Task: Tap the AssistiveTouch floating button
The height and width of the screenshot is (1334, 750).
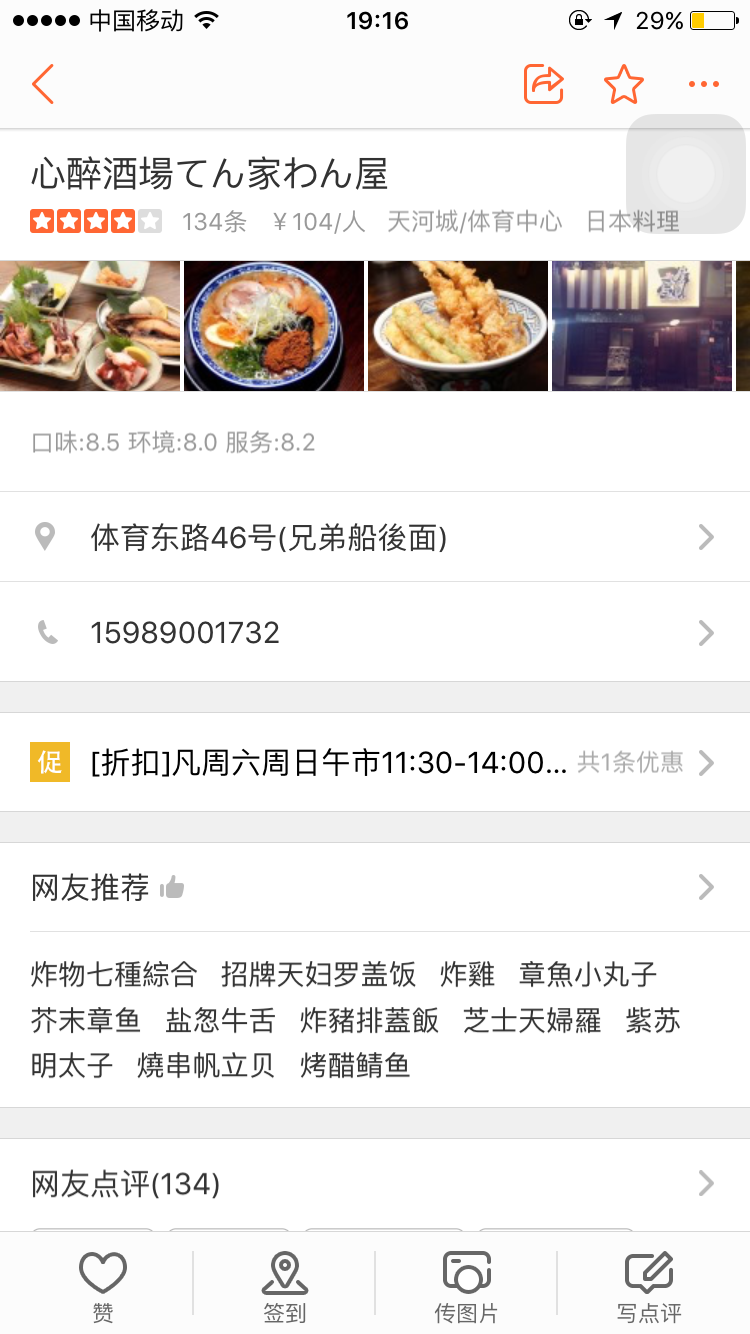Action: tap(686, 175)
